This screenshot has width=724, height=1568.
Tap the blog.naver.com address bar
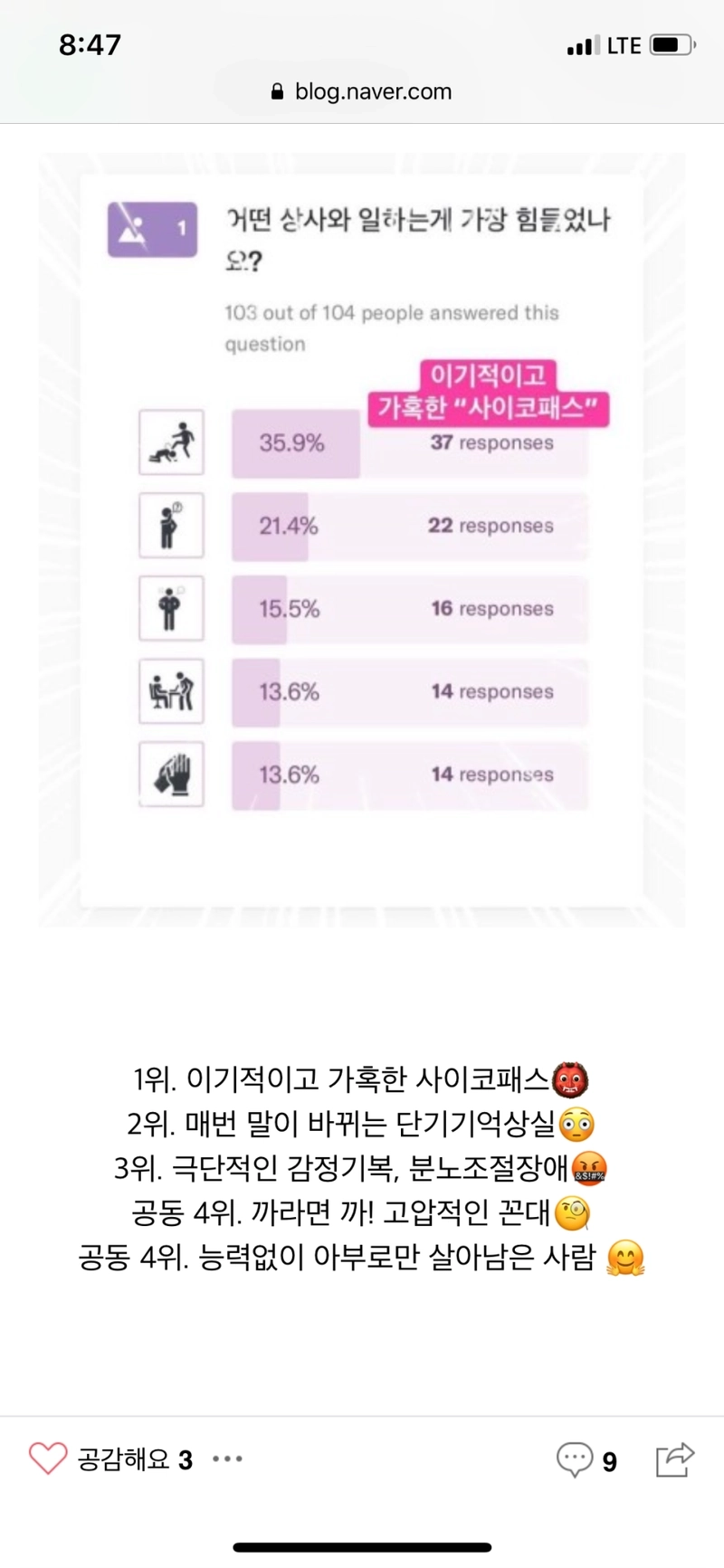coord(362,91)
